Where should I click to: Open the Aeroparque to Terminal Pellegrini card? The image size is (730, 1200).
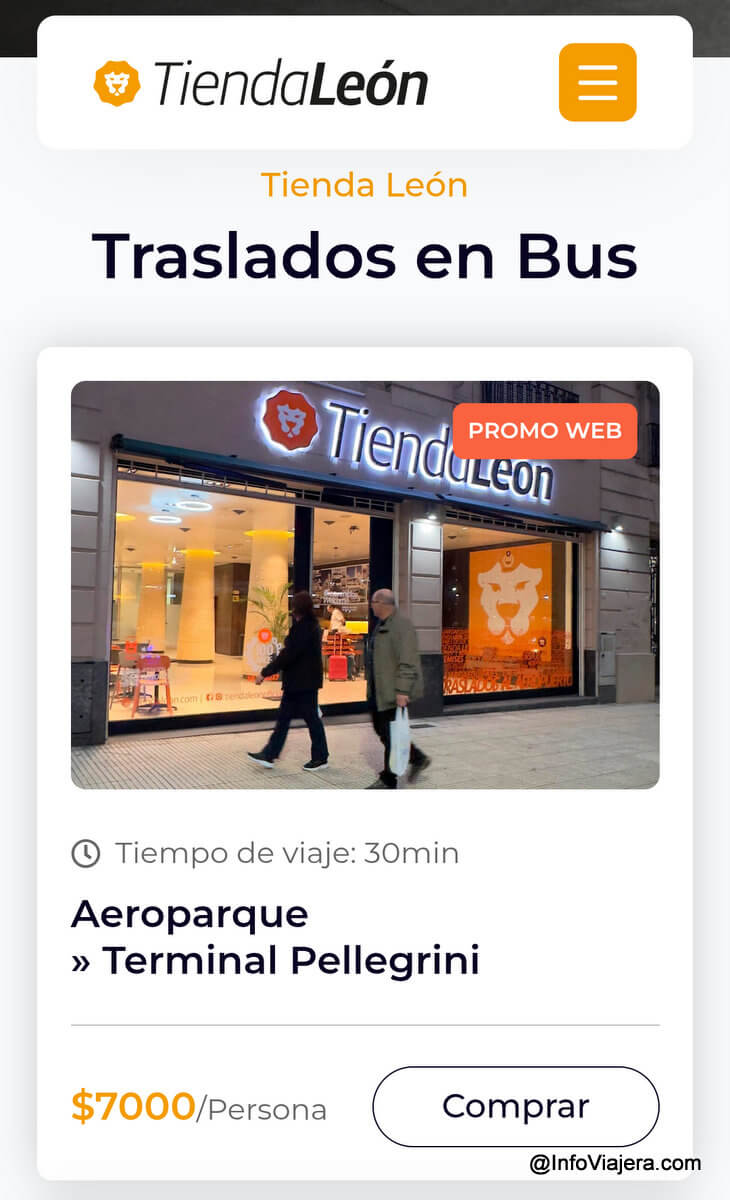[x=275, y=937]
